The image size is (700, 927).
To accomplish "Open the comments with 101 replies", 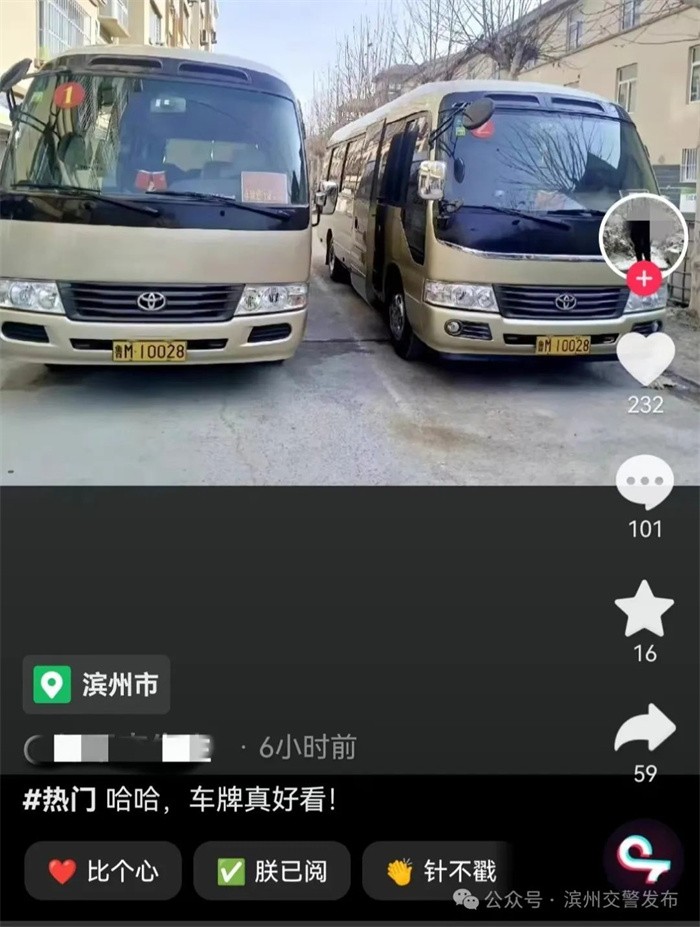I will (x=645, y=482).
